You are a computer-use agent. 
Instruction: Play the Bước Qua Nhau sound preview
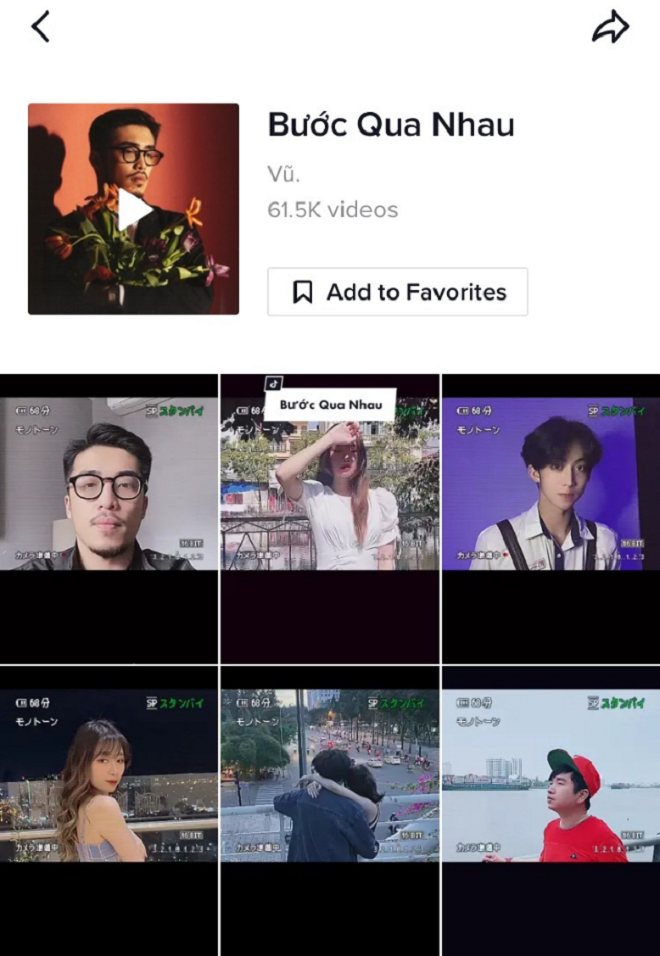(x=133, y=209)
